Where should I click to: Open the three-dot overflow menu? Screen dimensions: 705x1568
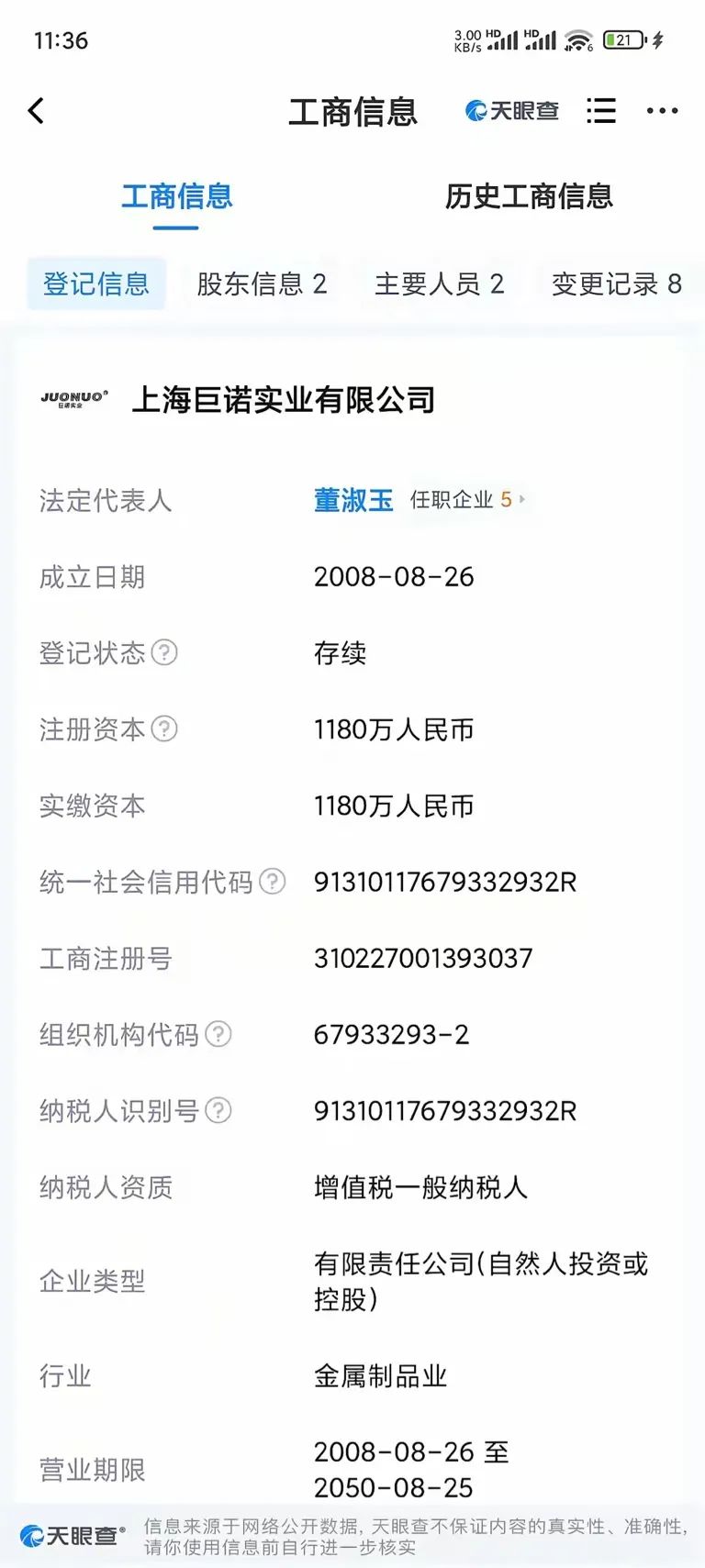tap(662, 111)
